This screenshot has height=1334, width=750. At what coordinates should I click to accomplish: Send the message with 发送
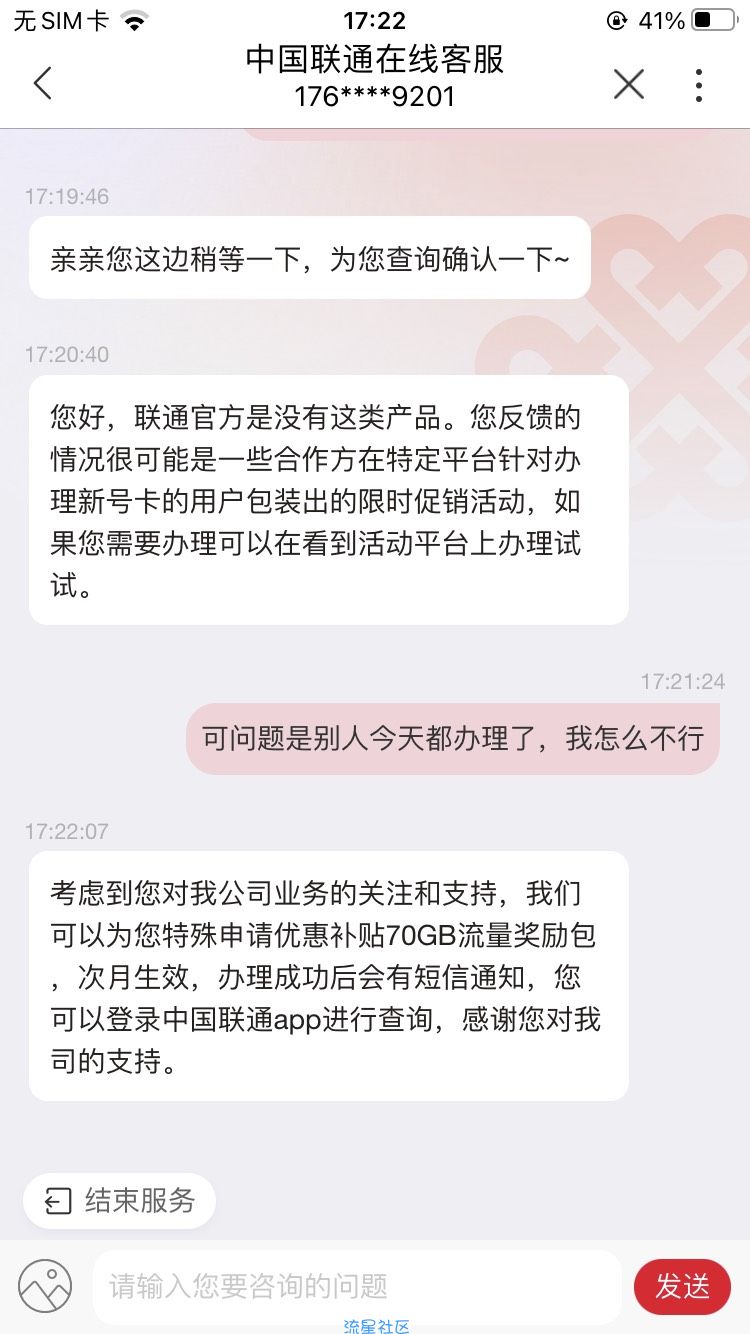(682, 1286)
